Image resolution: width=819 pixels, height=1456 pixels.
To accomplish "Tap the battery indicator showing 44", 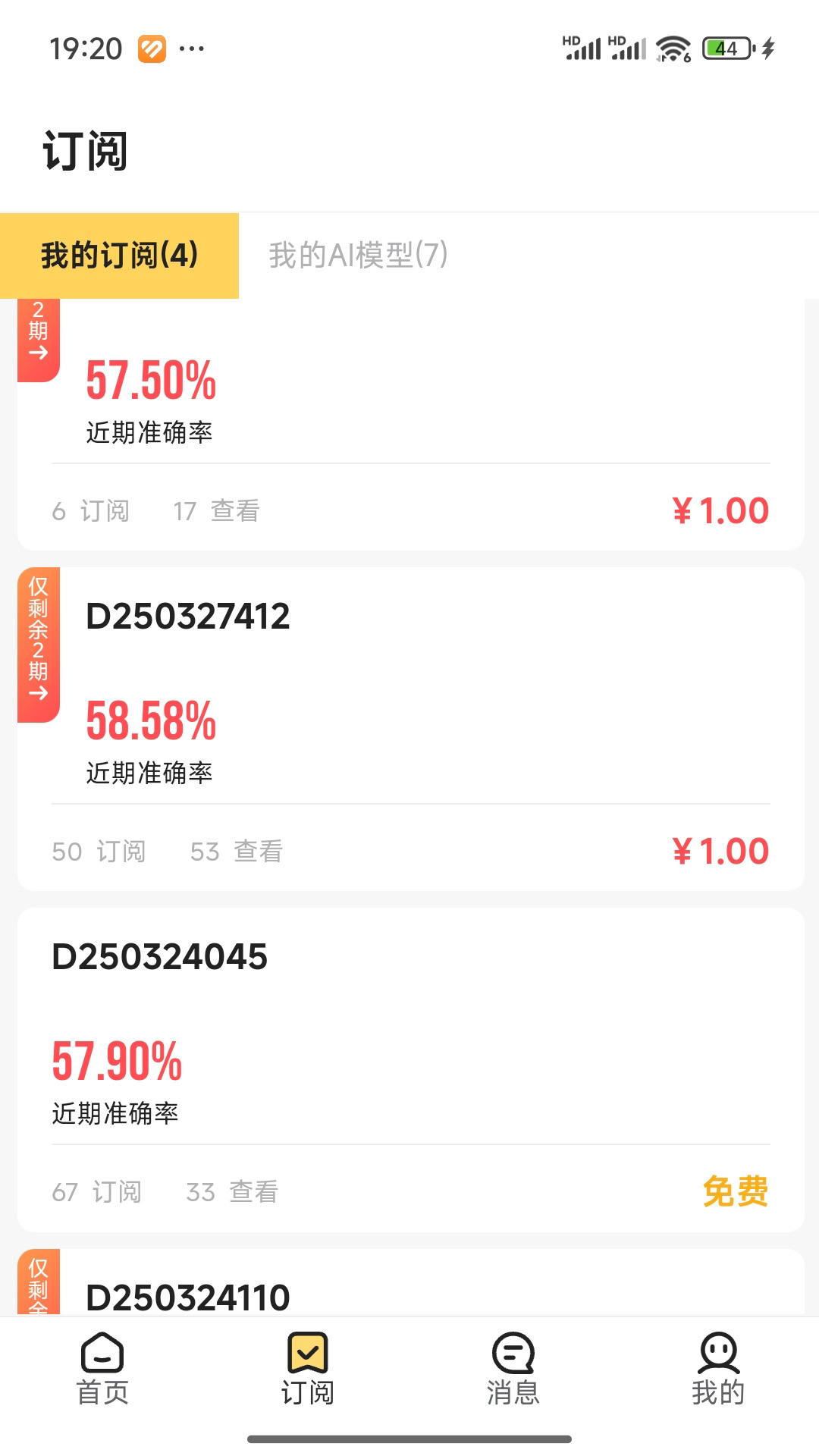I will pos(726,47).
